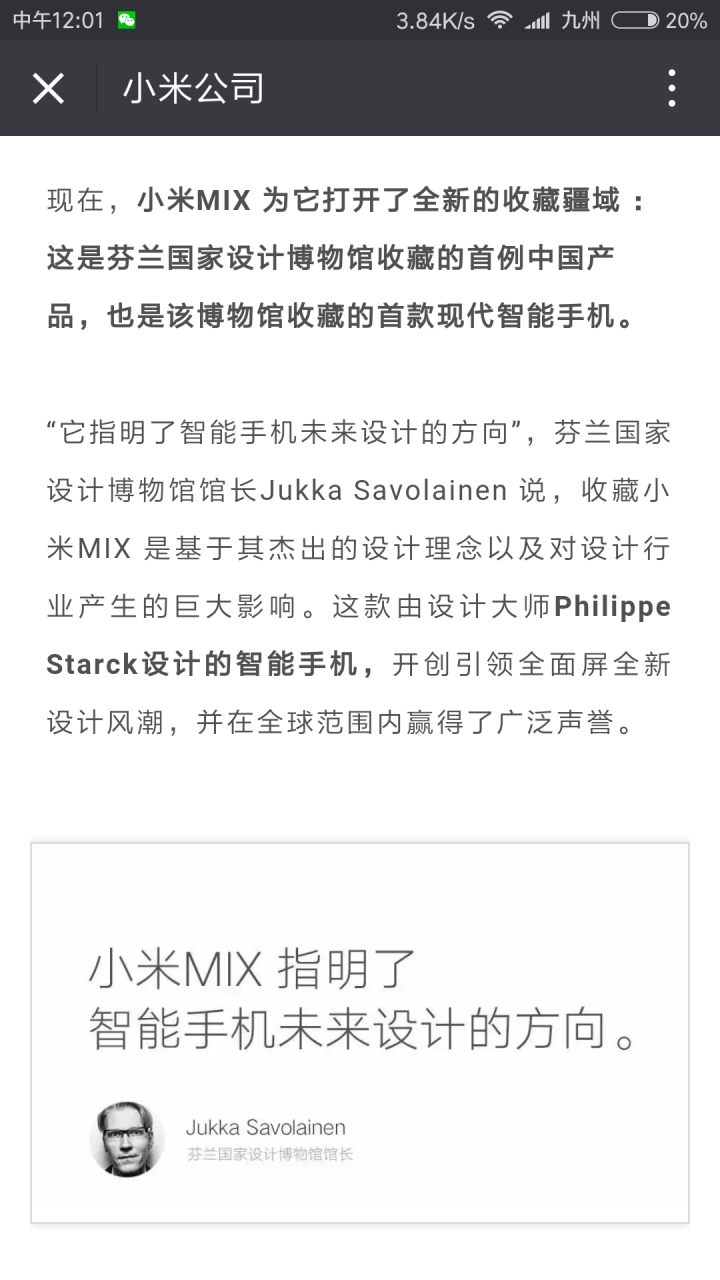The height and width of the screenshot is (1280, 720).
Task: Close the 小米公司 article page
Action: click(x=48, y=89)
